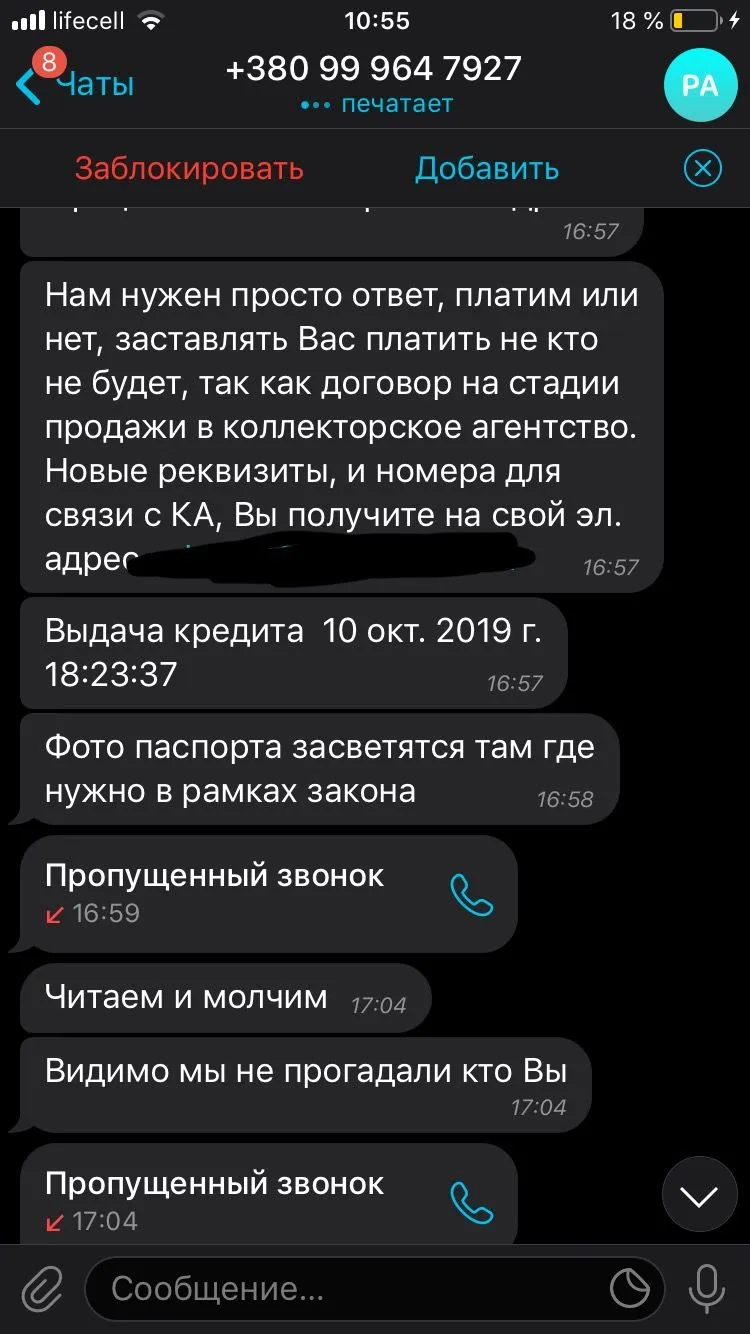Call back from the 16:59 missed call
Viewport: 750px width, 1334px height.
472,895
